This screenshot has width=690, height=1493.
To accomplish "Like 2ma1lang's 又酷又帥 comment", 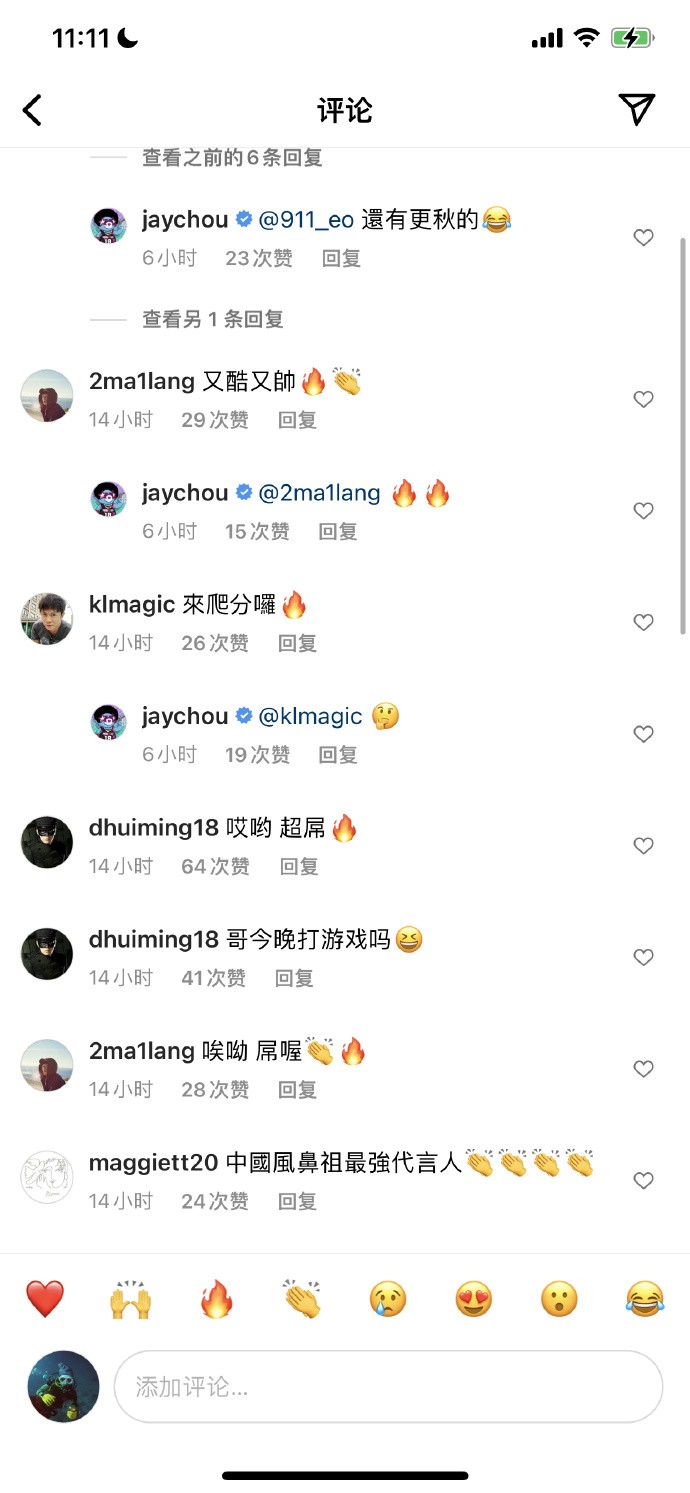I will (x=643, y=399).
